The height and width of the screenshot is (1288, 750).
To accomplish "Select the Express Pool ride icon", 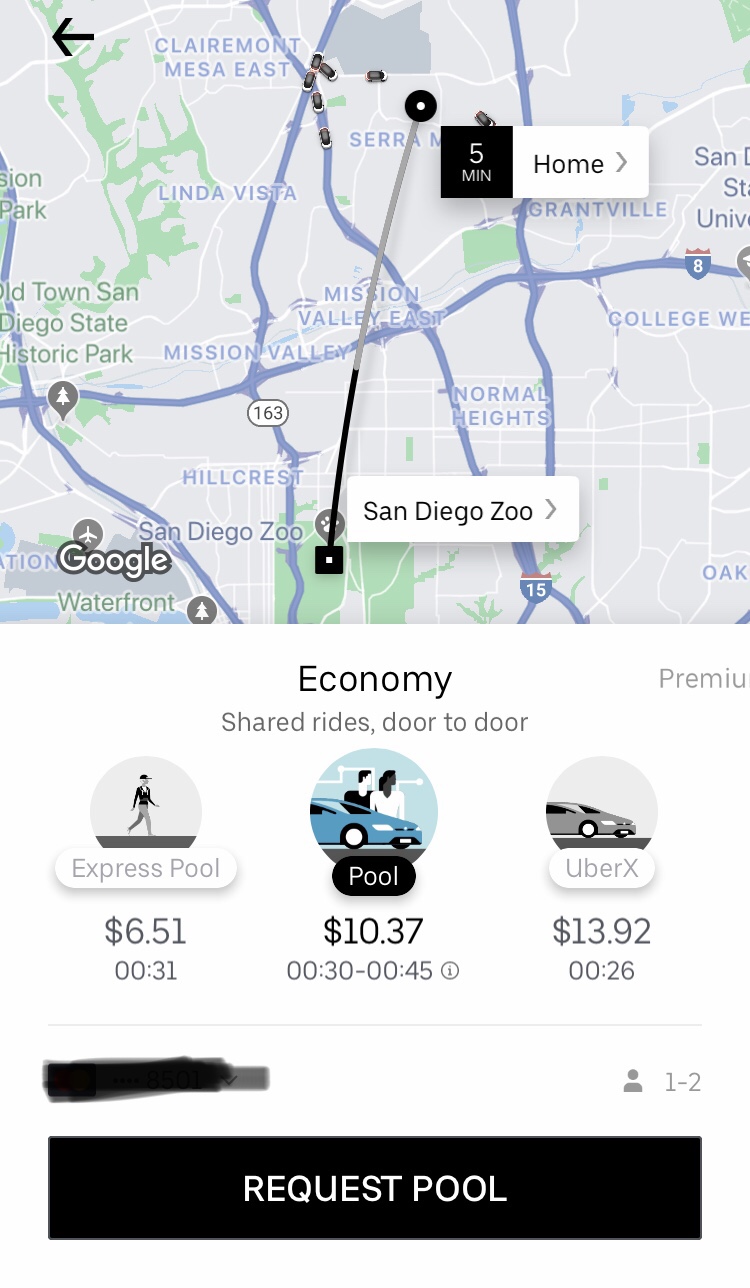I will point(146,805).
